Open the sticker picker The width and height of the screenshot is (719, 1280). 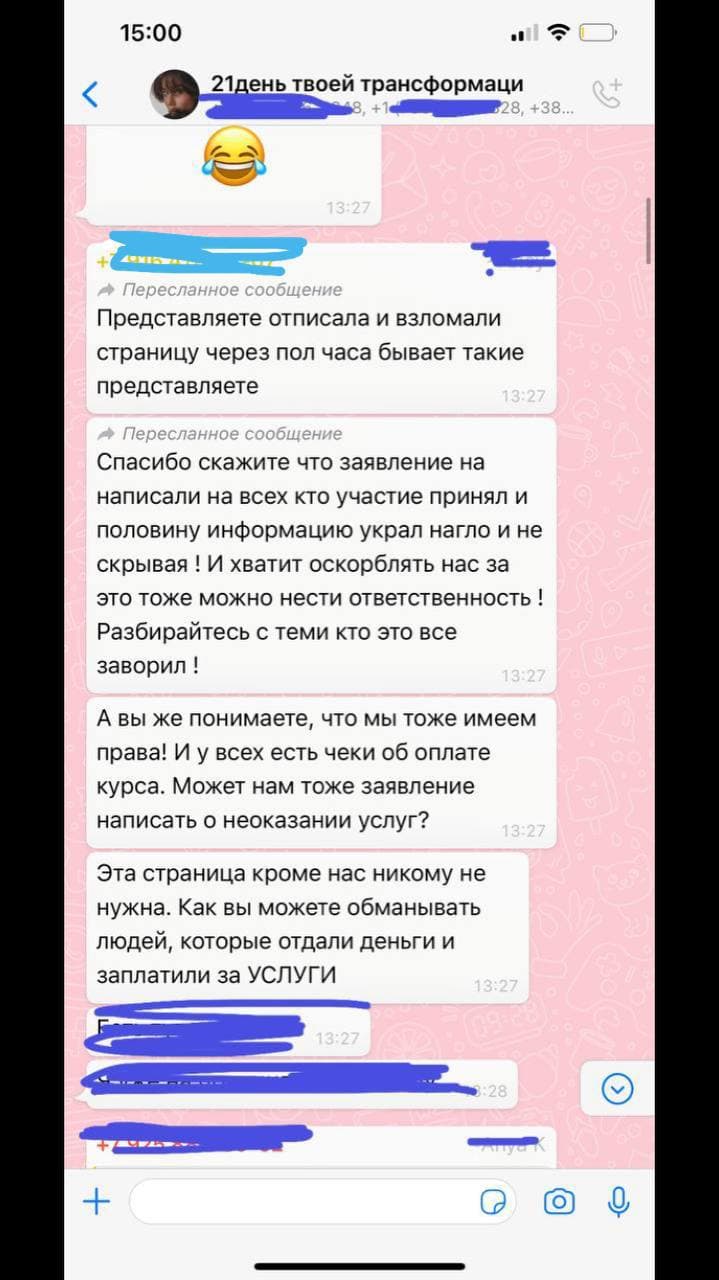(493, 1201)
